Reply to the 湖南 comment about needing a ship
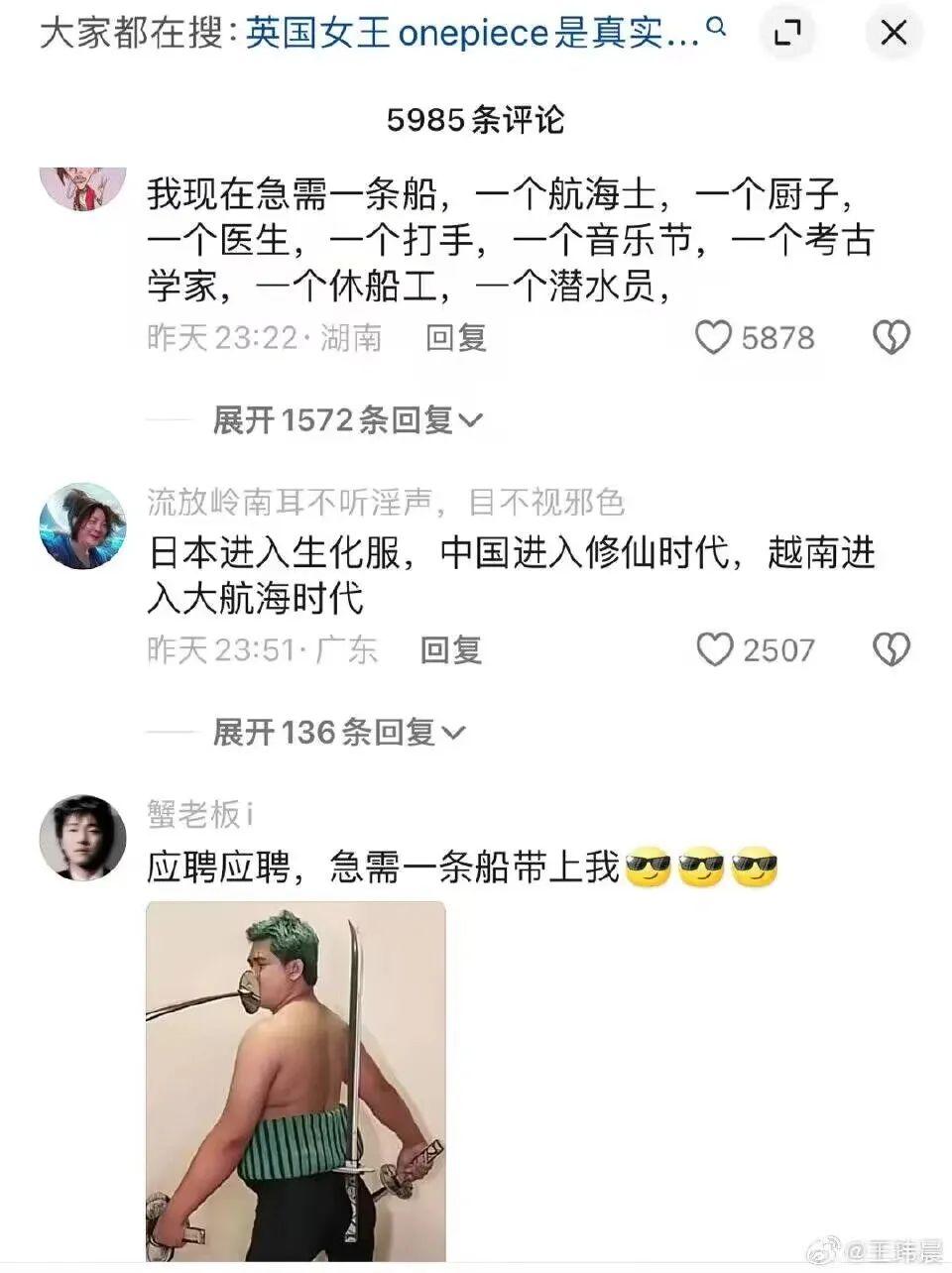 (455, 338)
